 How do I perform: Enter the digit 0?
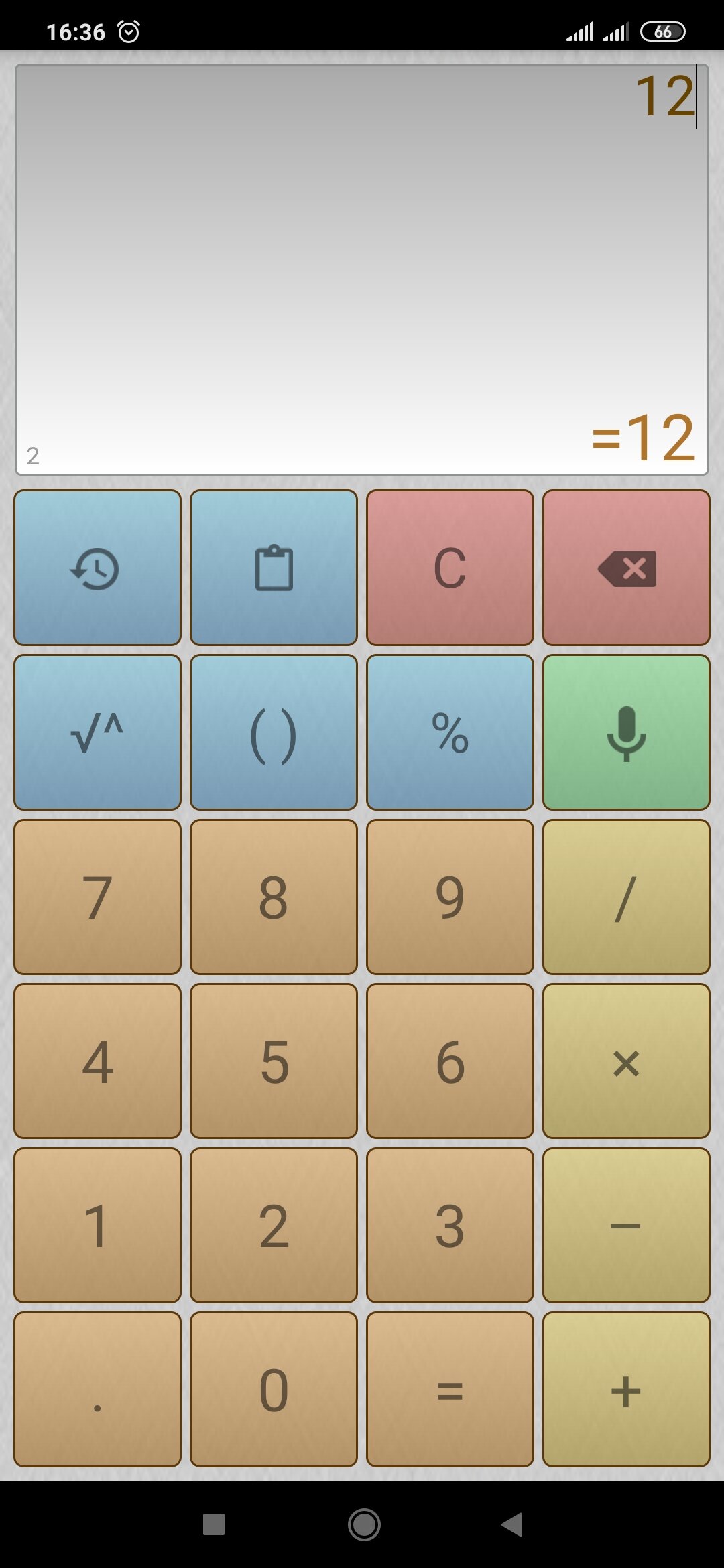[x=274, y=1389]
